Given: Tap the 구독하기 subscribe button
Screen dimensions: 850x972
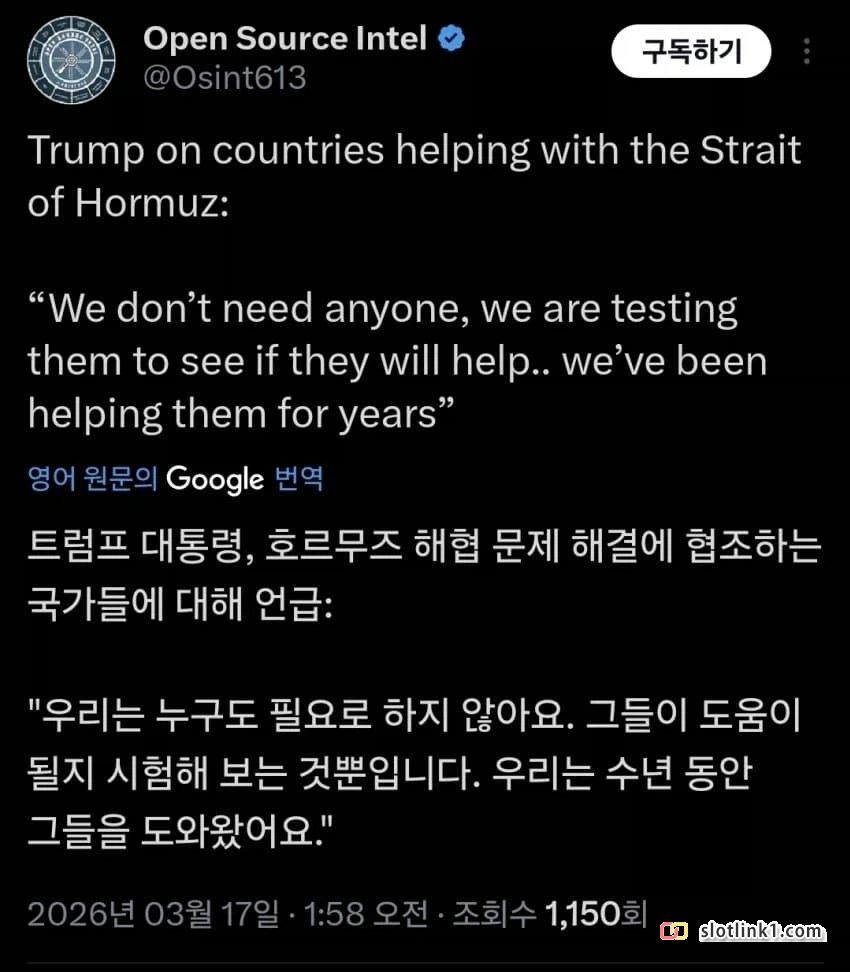Looking at the screenshot, I should click(691, 51).
